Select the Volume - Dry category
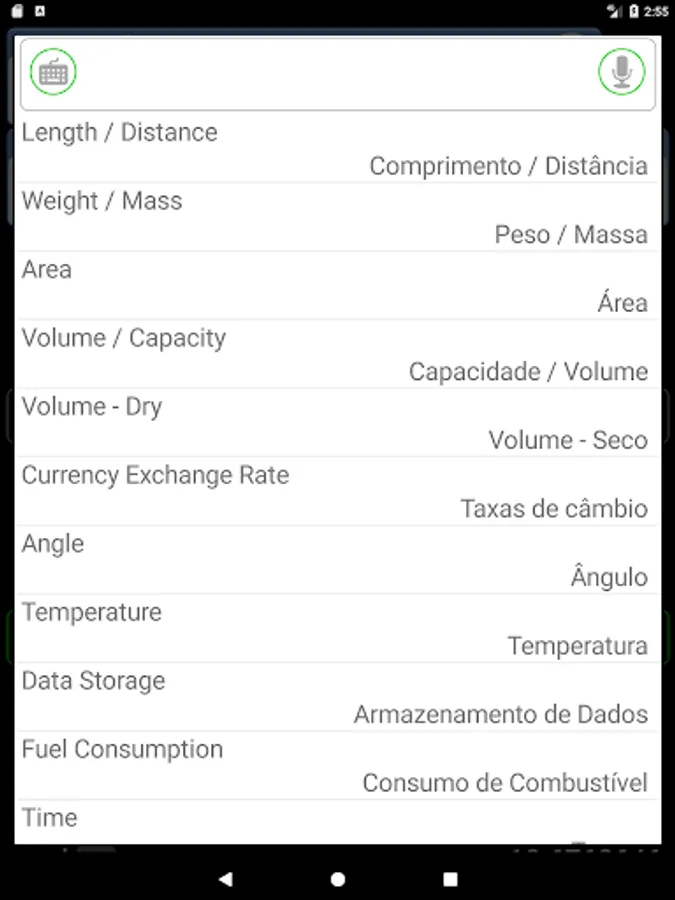The width and height of the screenshot is (675, 900). (x=337, y=423)
